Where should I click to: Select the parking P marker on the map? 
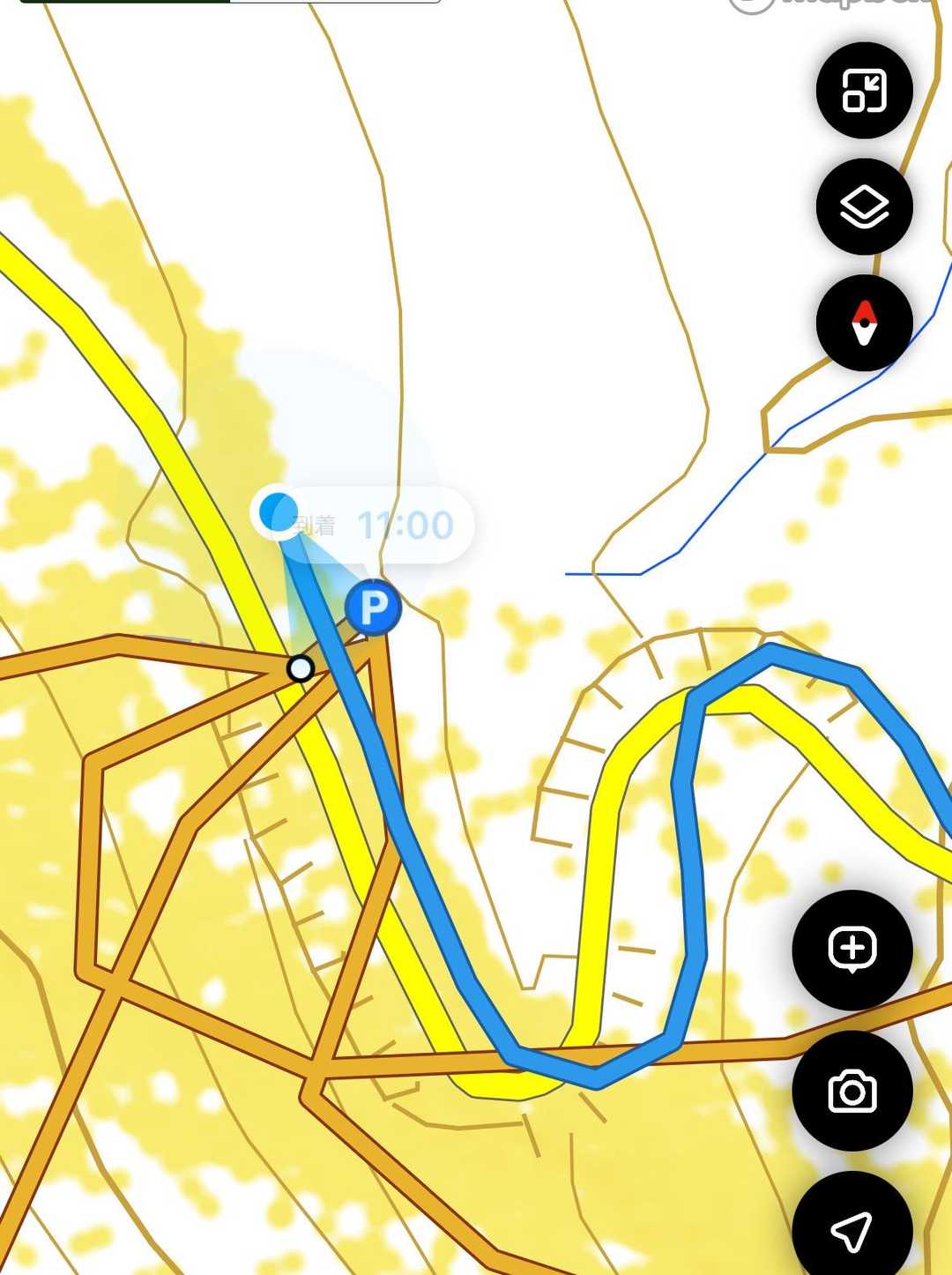tap(373, 608)
